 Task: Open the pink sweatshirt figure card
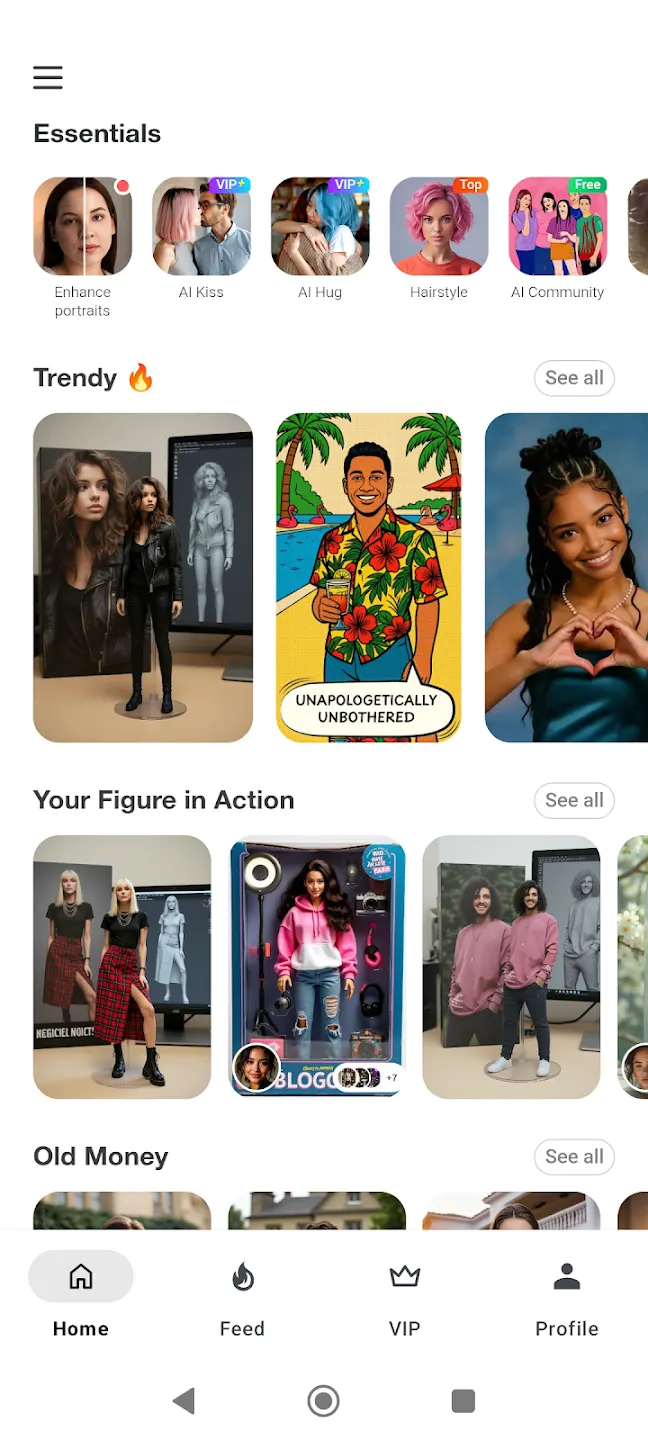(511, 966)
